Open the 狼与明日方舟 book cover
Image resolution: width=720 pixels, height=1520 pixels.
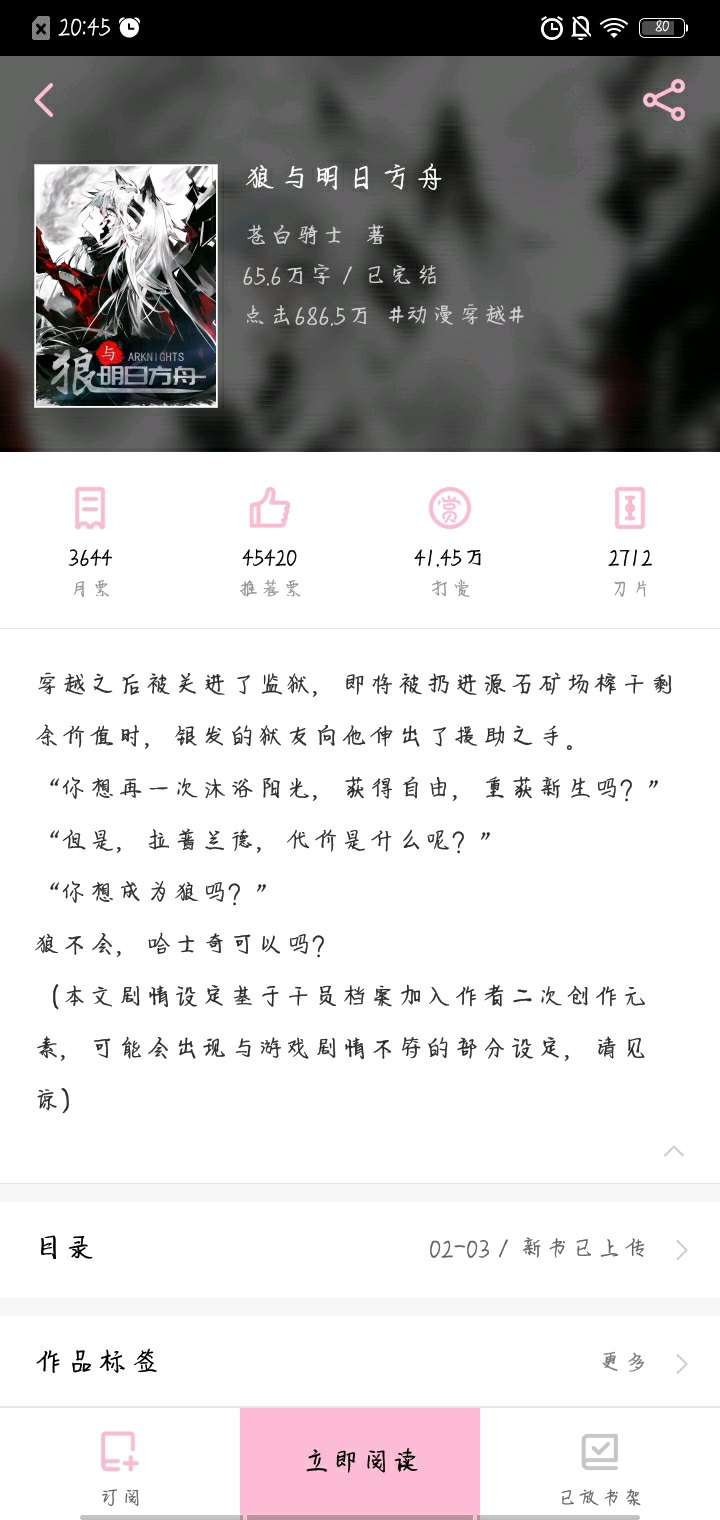(x=126, y=286)
